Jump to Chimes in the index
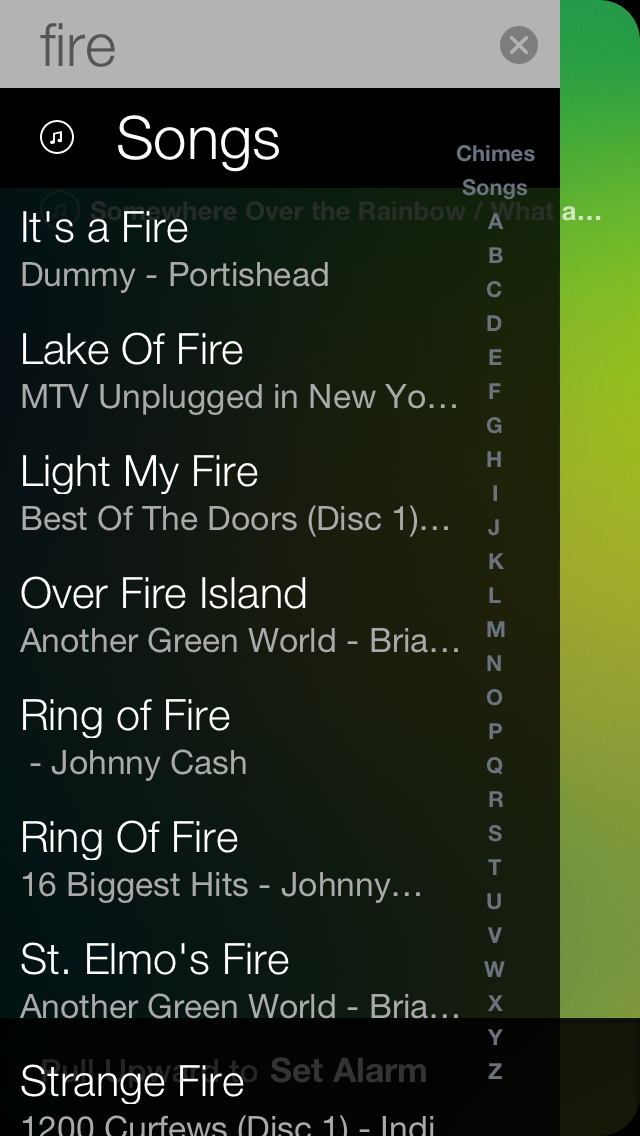640x1136 pixels. tap(495, 154)
